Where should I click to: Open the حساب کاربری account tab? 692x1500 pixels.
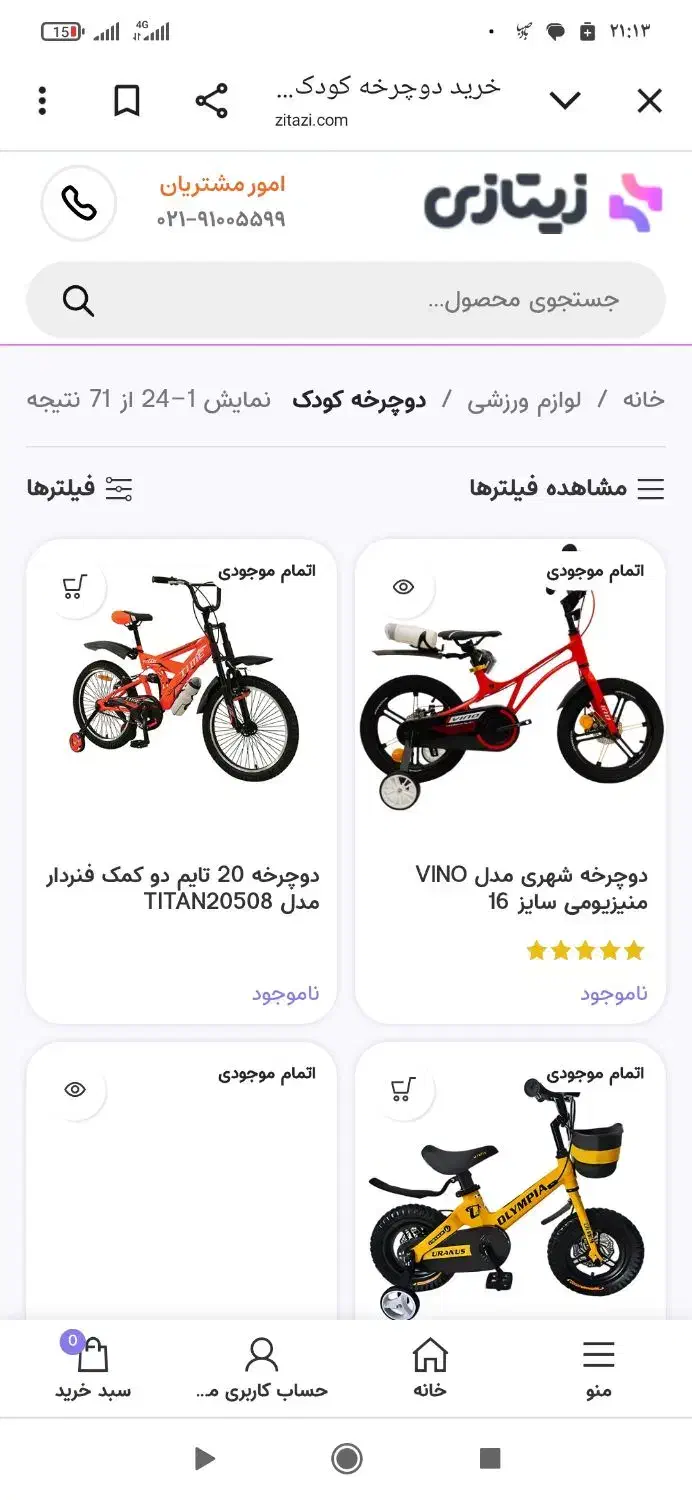click(x=261, y=1368)
